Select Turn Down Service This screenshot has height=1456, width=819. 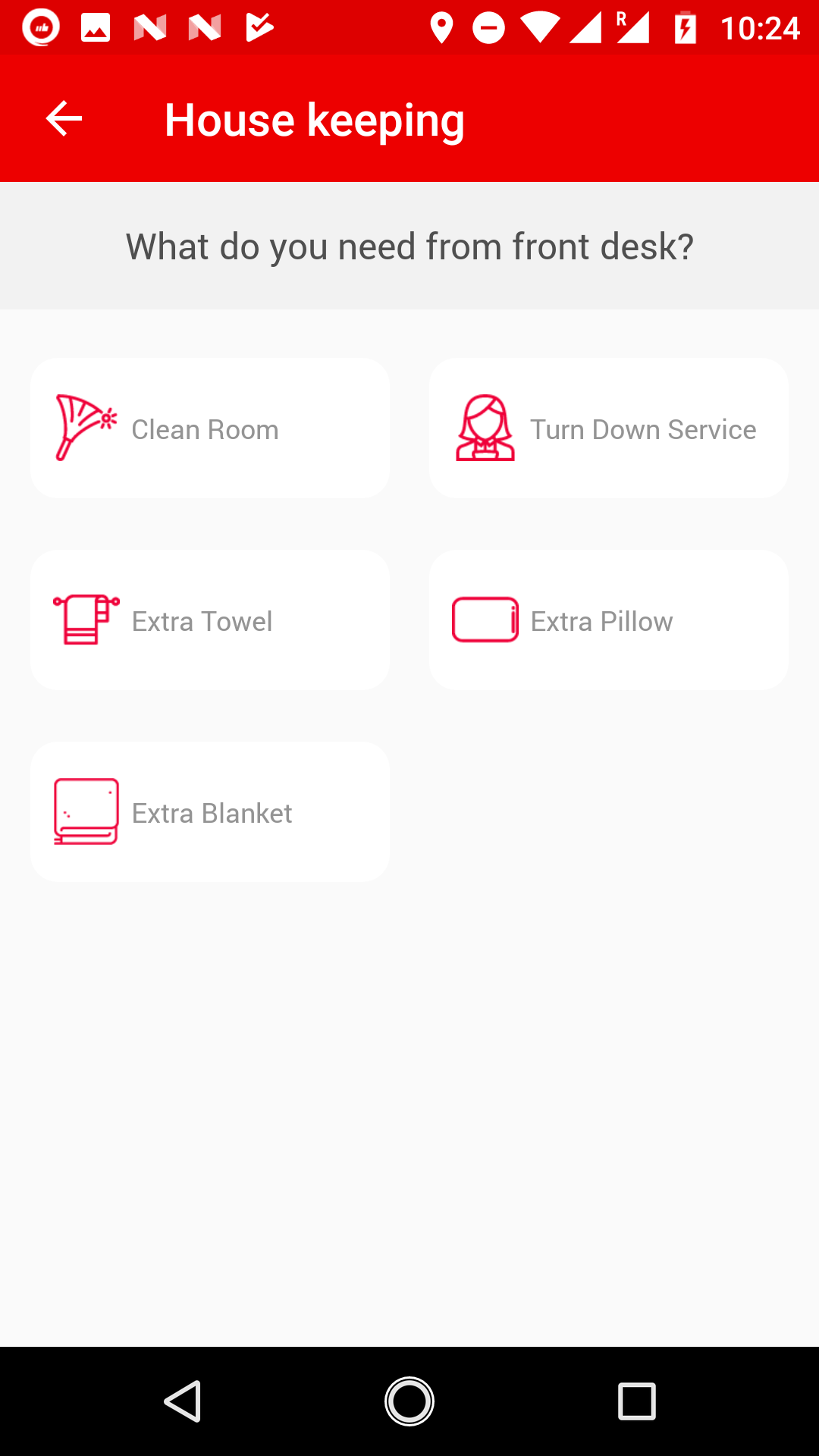coord(609,428)
